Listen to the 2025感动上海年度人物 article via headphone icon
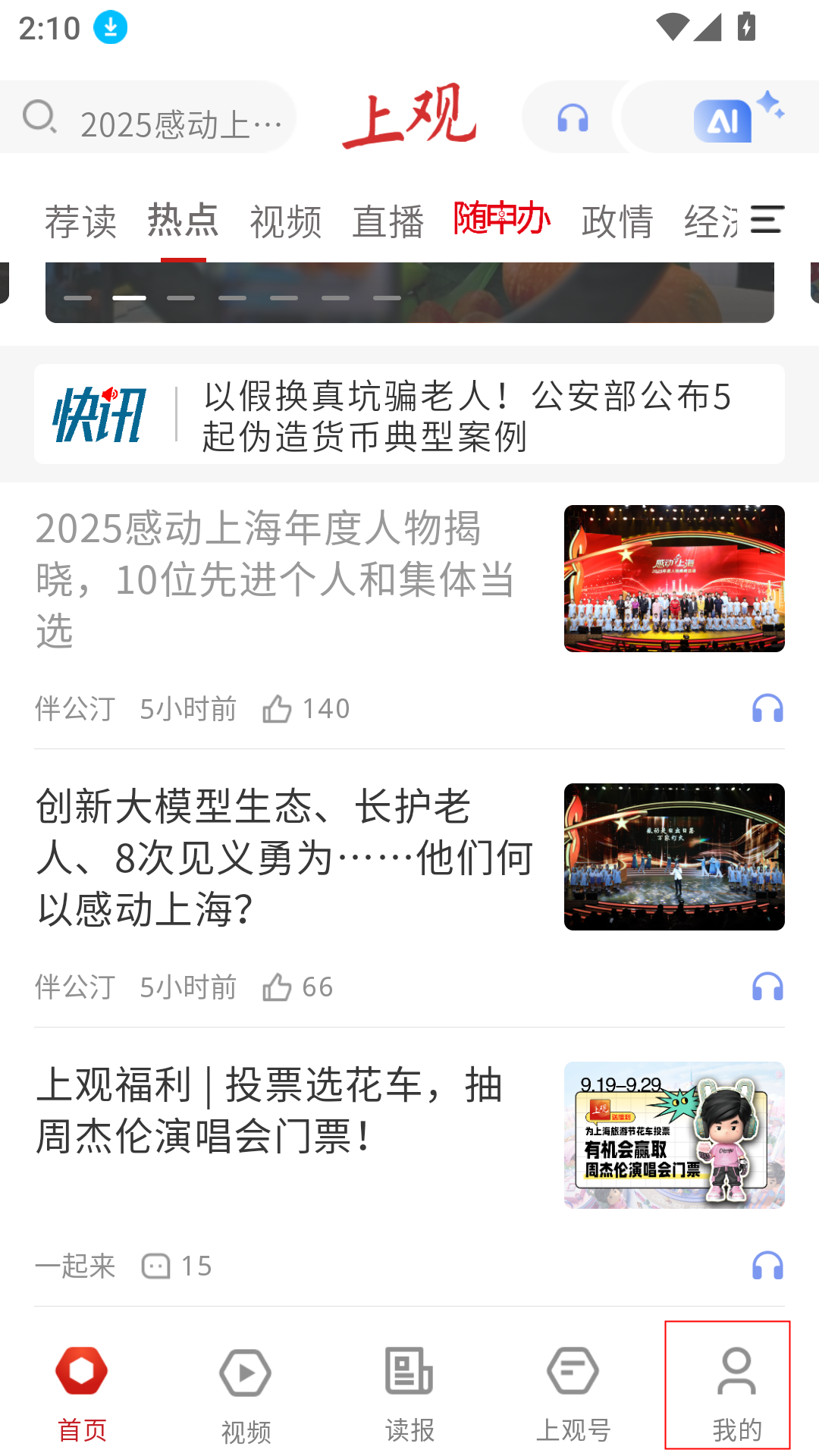 pyautogui.click(x=768, y=710)
